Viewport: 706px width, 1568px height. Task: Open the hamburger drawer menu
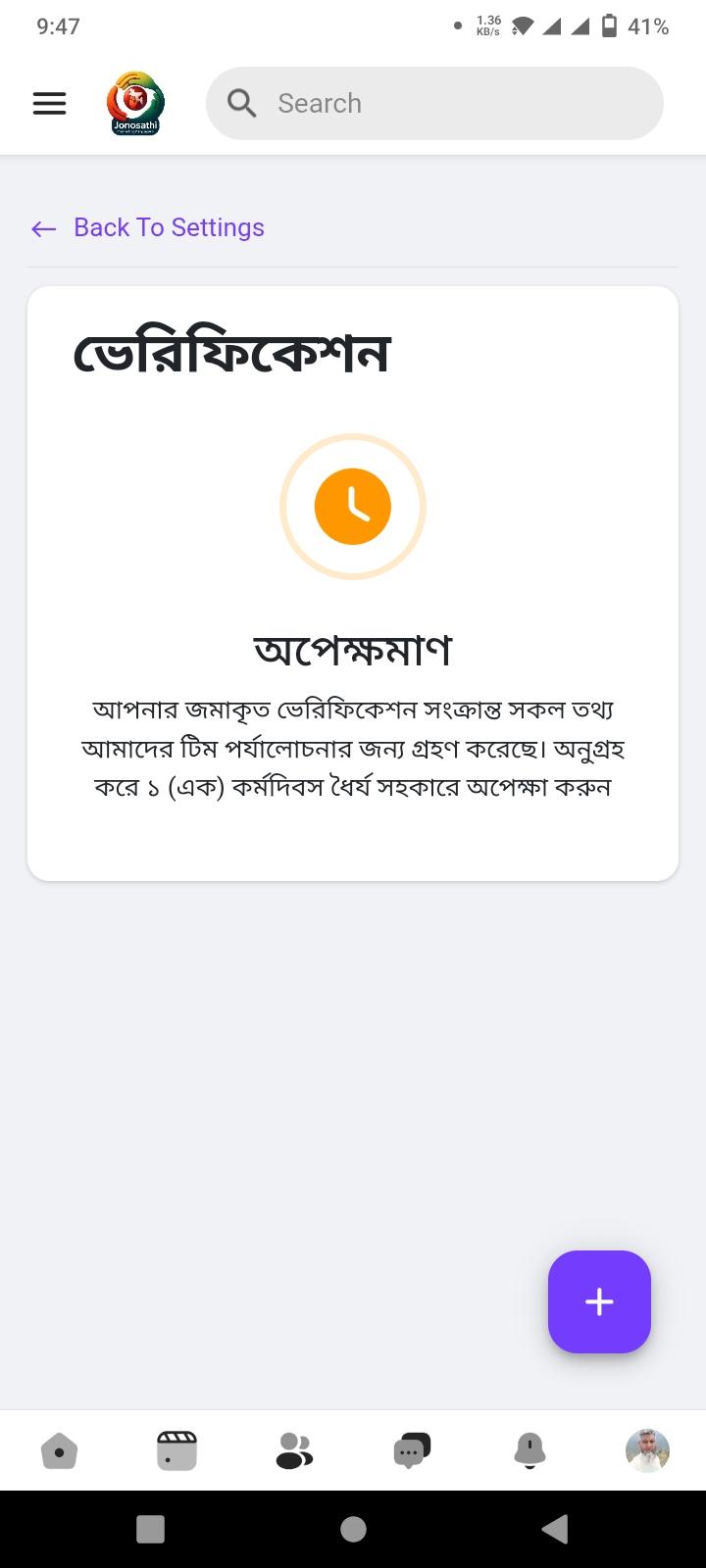[49, 103]
